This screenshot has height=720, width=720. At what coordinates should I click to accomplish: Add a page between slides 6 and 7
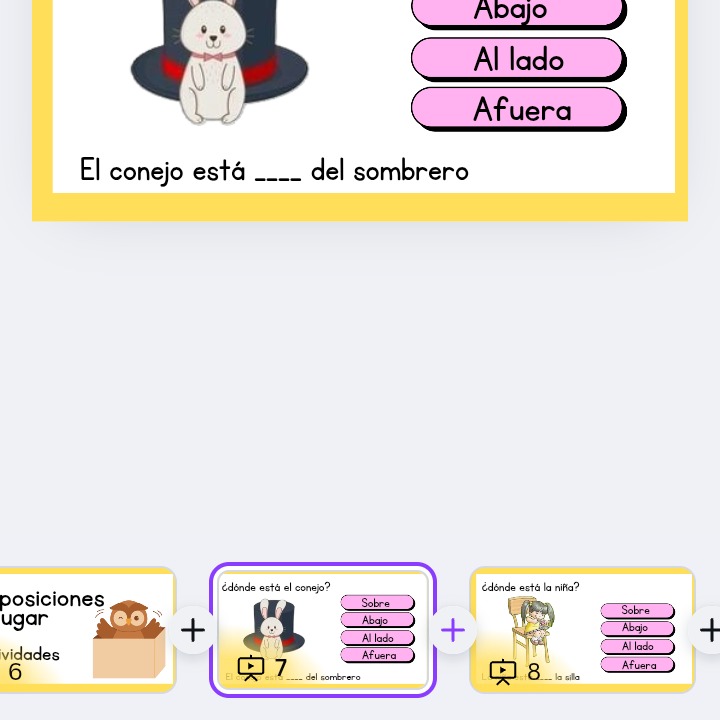coord(193,630)
